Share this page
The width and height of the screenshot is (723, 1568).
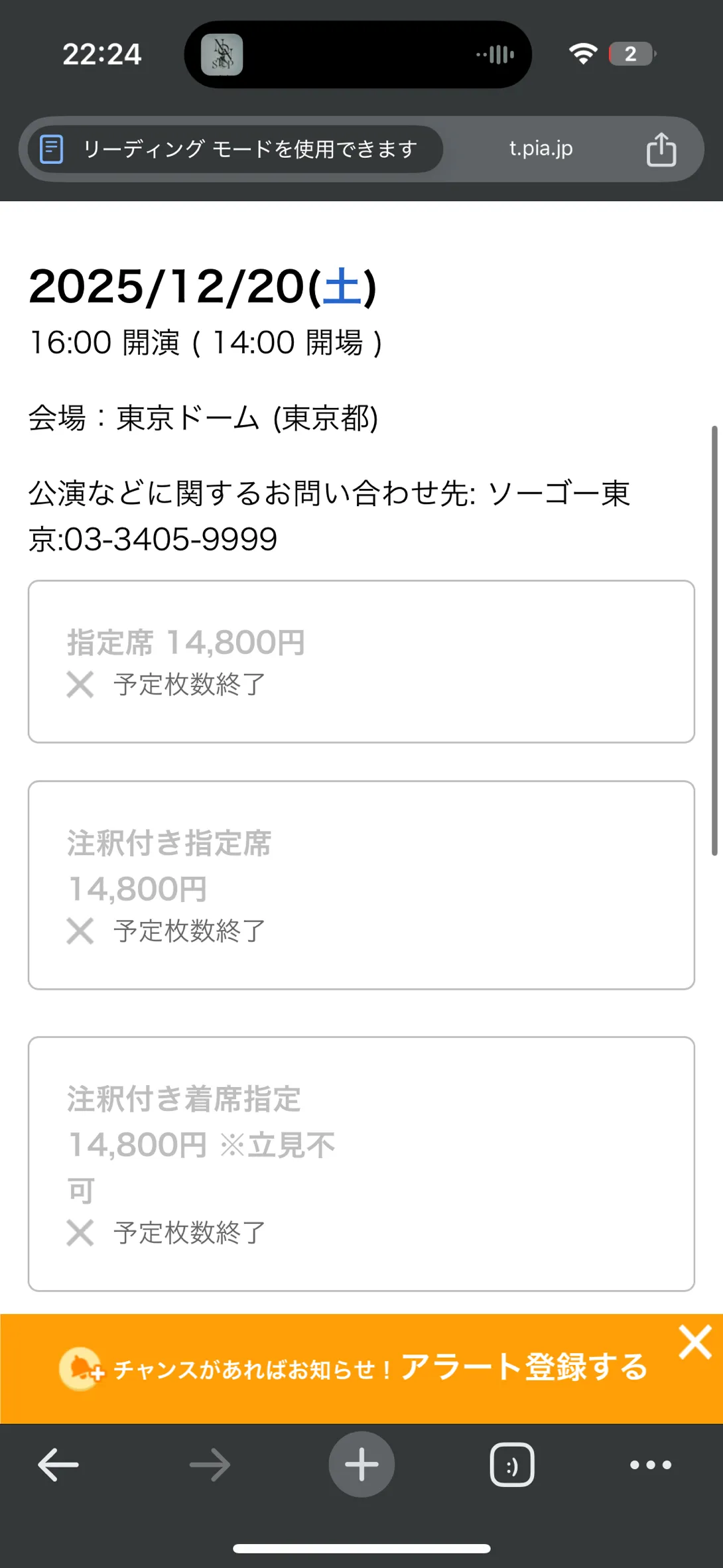point(661,149)
